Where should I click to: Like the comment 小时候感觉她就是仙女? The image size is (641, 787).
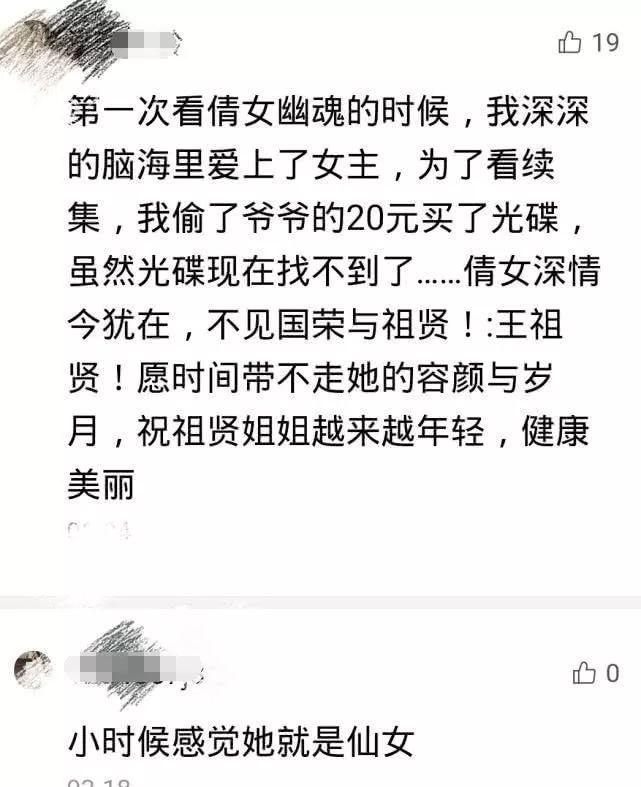click(x=584, y=673)
